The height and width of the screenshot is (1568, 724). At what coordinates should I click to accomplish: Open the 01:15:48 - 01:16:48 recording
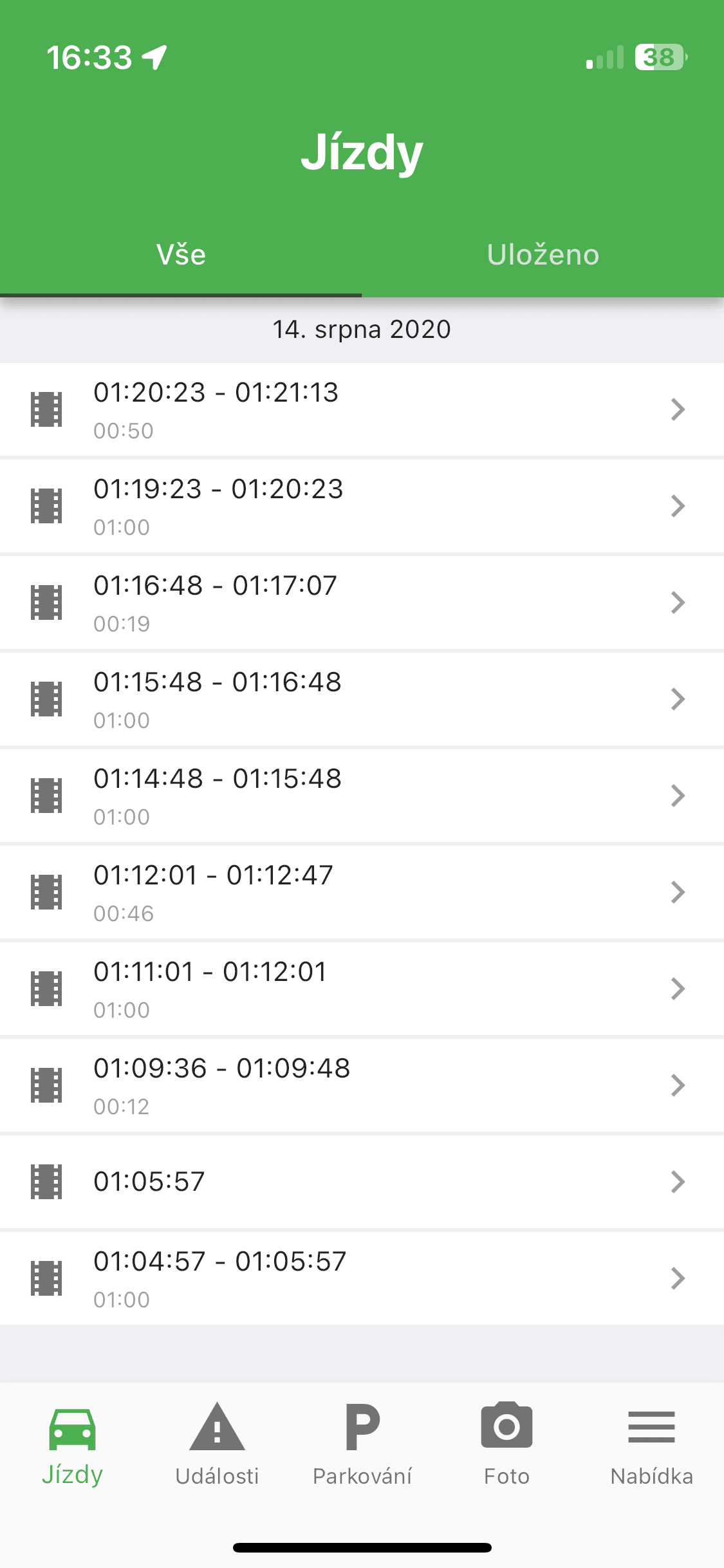362,699
